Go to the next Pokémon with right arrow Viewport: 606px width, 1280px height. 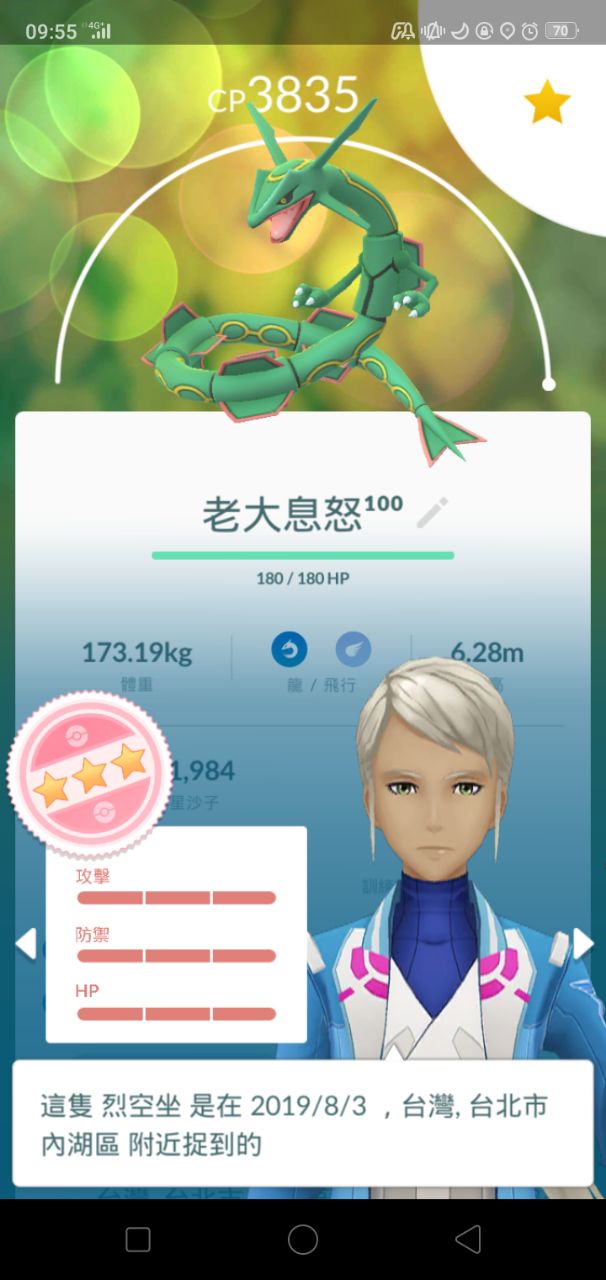pyautogui.click(x=583, y=943)
